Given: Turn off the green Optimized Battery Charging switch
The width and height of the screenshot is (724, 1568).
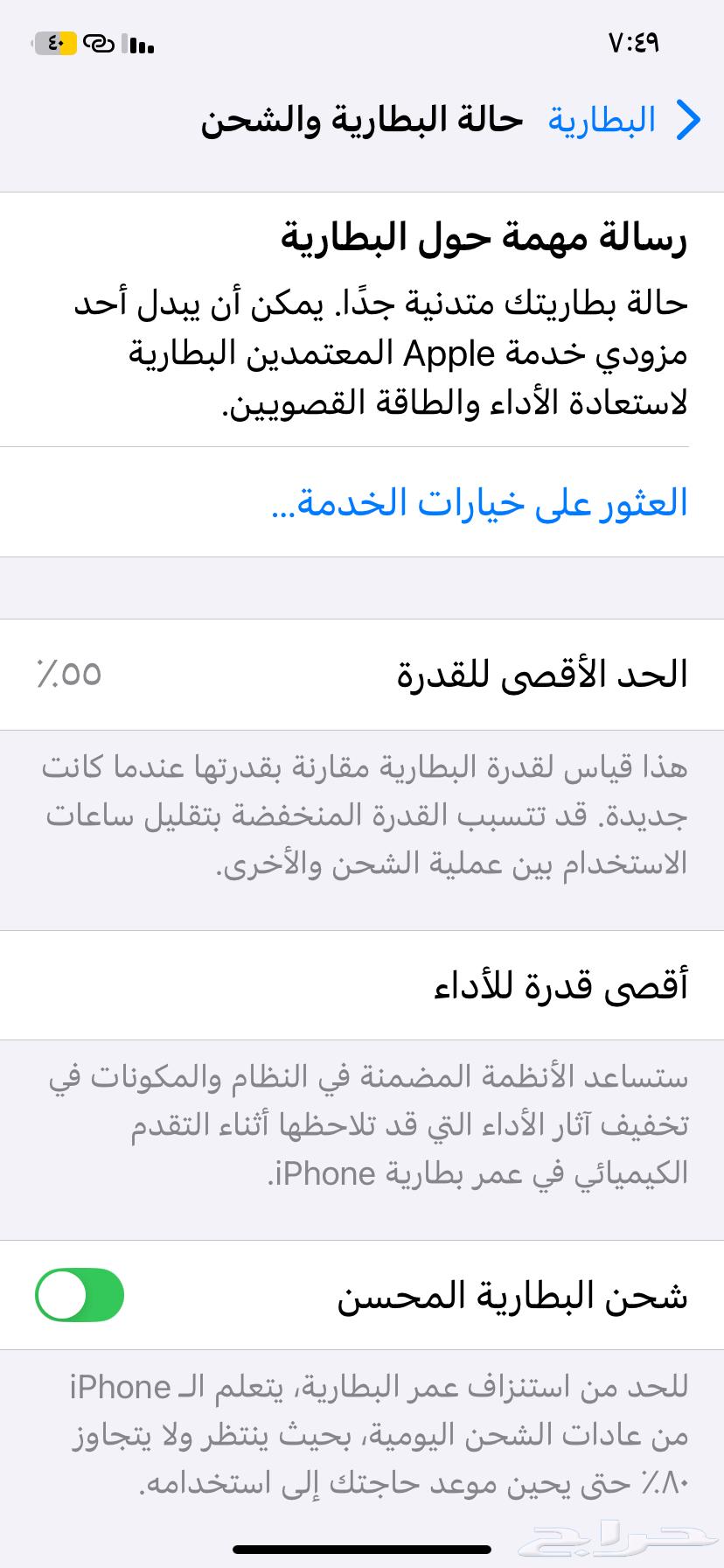Looking at the screenshot, I should [x=79, y=1294].
